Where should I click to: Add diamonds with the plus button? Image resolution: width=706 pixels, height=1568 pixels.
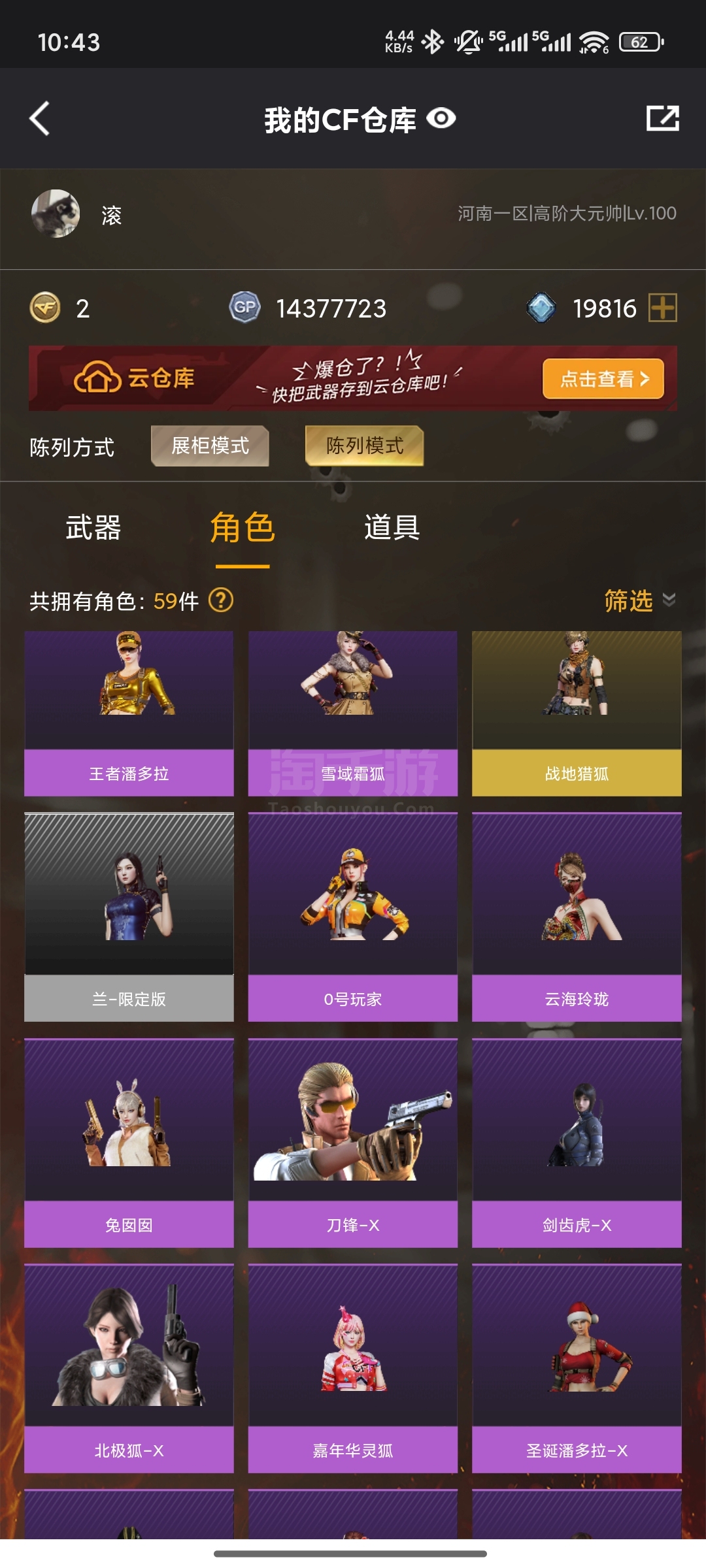coord(662,308)
